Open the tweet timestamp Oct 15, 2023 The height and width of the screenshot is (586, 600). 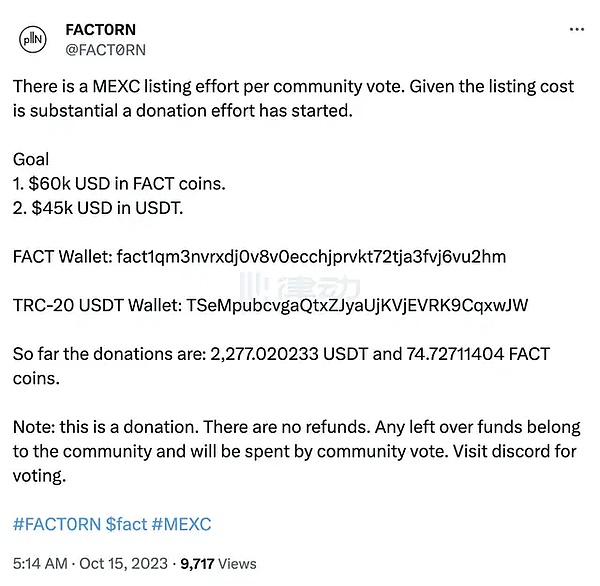click(x=117, y=564)
